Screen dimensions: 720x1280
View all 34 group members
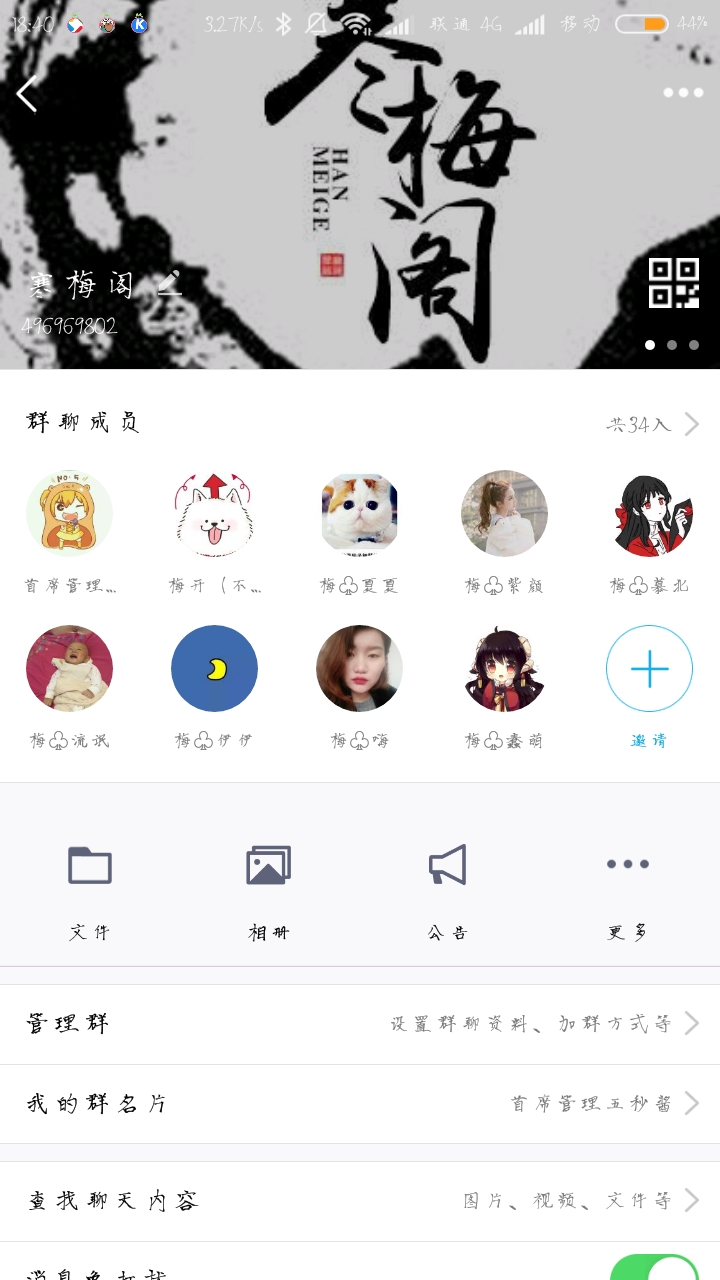[x=652, y=425]
